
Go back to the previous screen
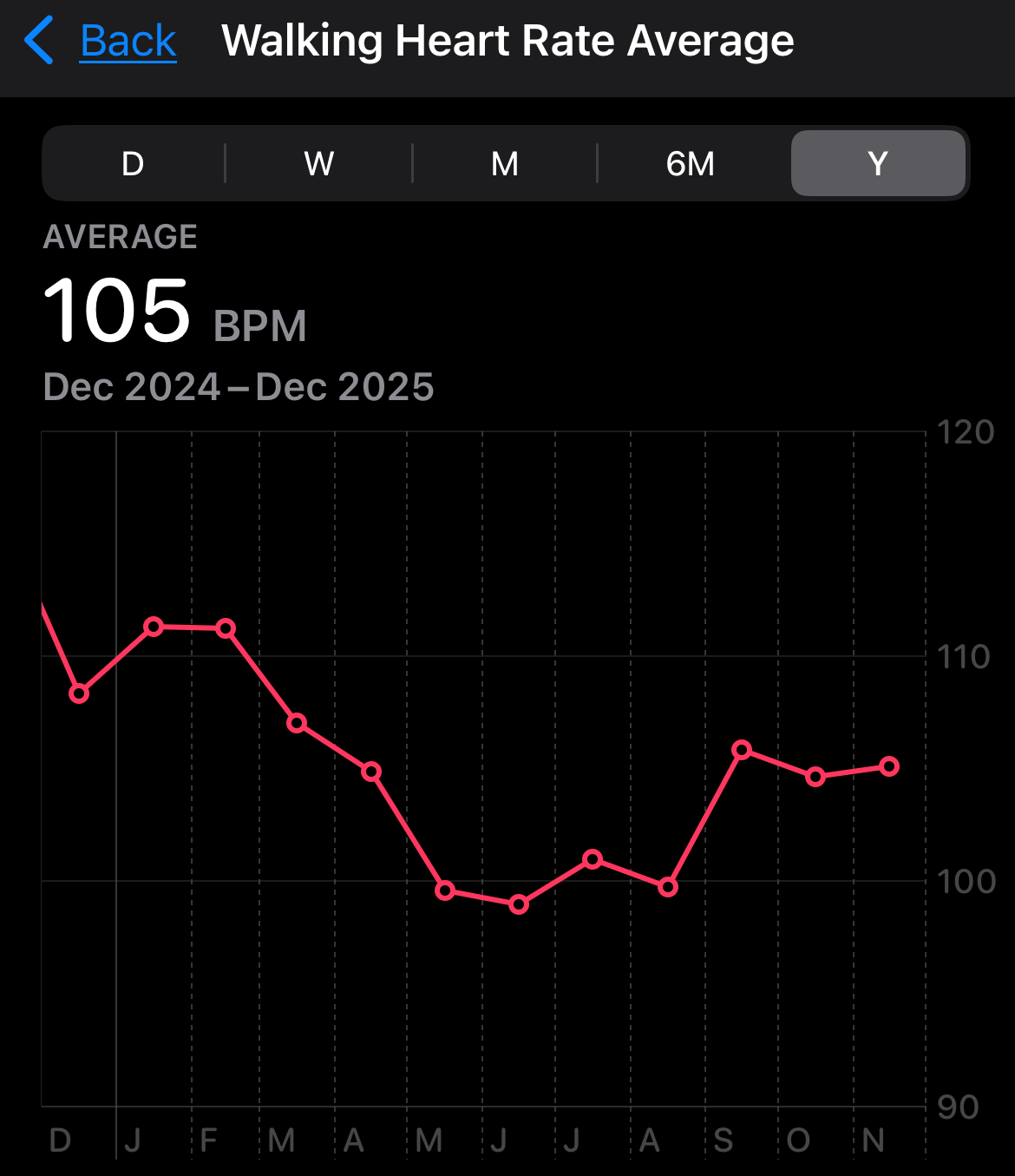[102, 41]
